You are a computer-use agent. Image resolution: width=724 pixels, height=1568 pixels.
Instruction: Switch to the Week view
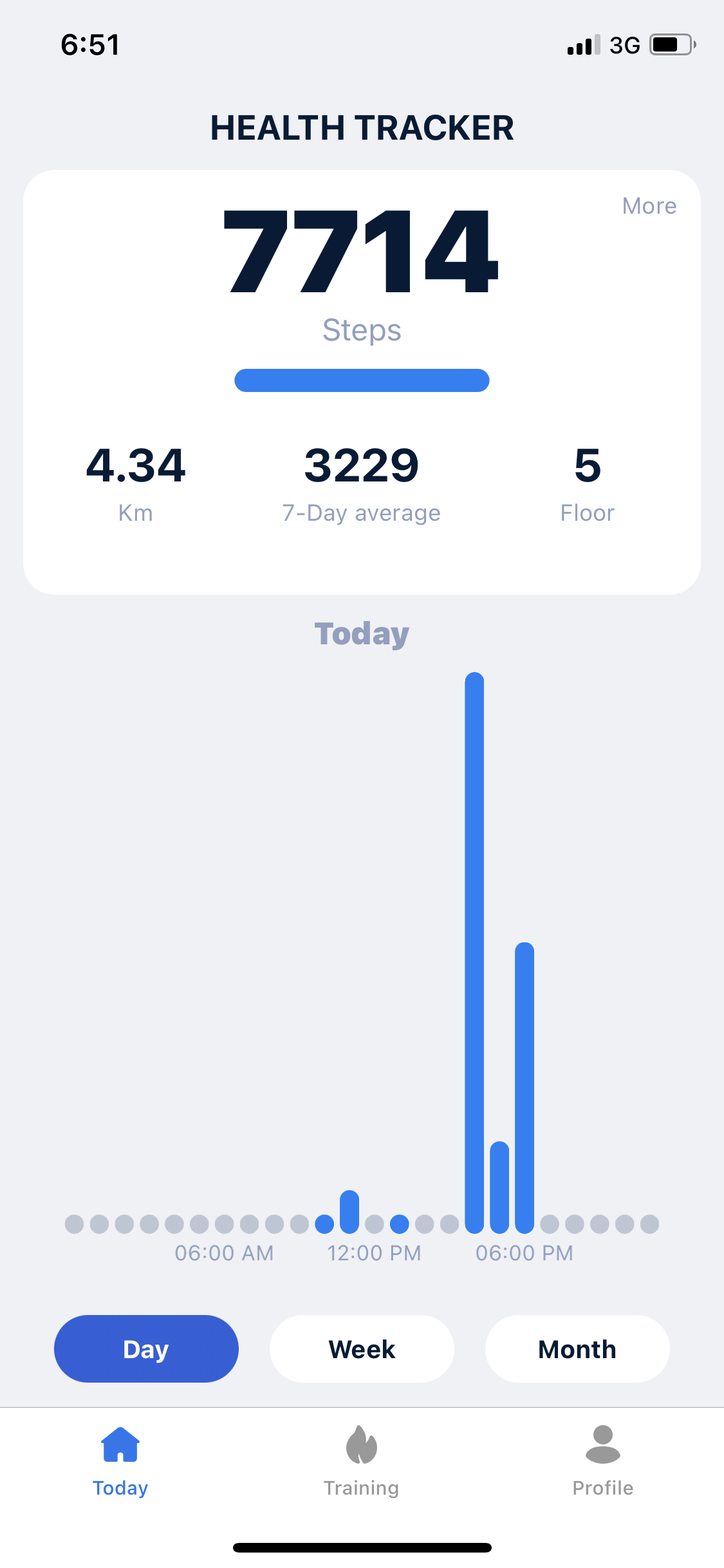[x=362, y=1349]
